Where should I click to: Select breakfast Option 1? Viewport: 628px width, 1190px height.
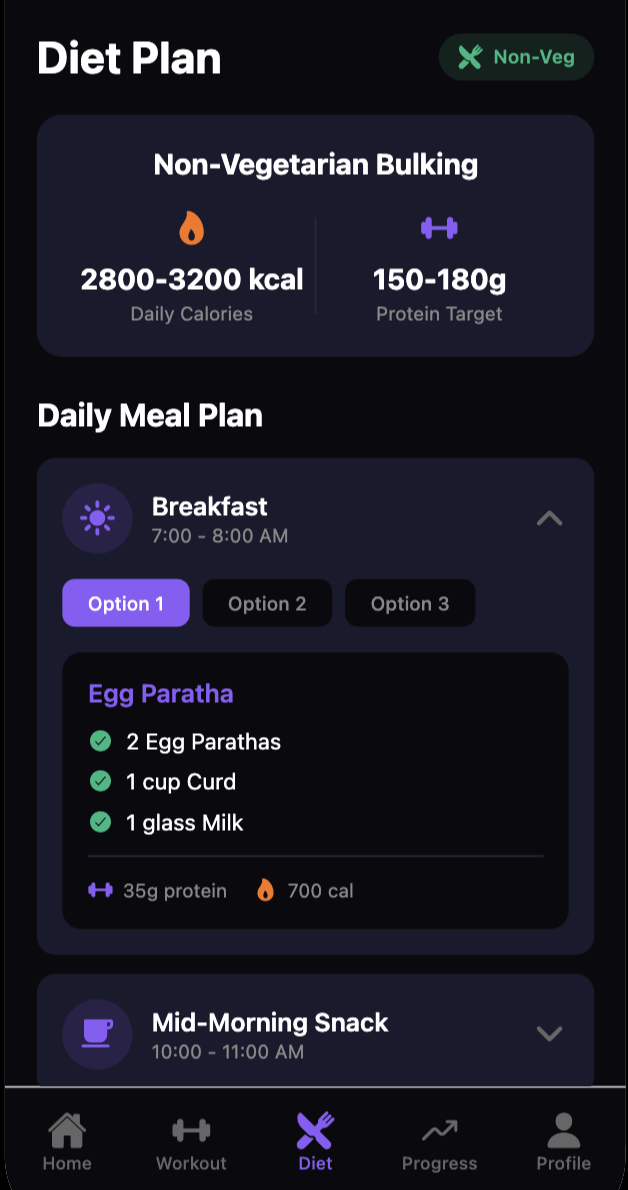pyautogui.click(x=126, y=603)
